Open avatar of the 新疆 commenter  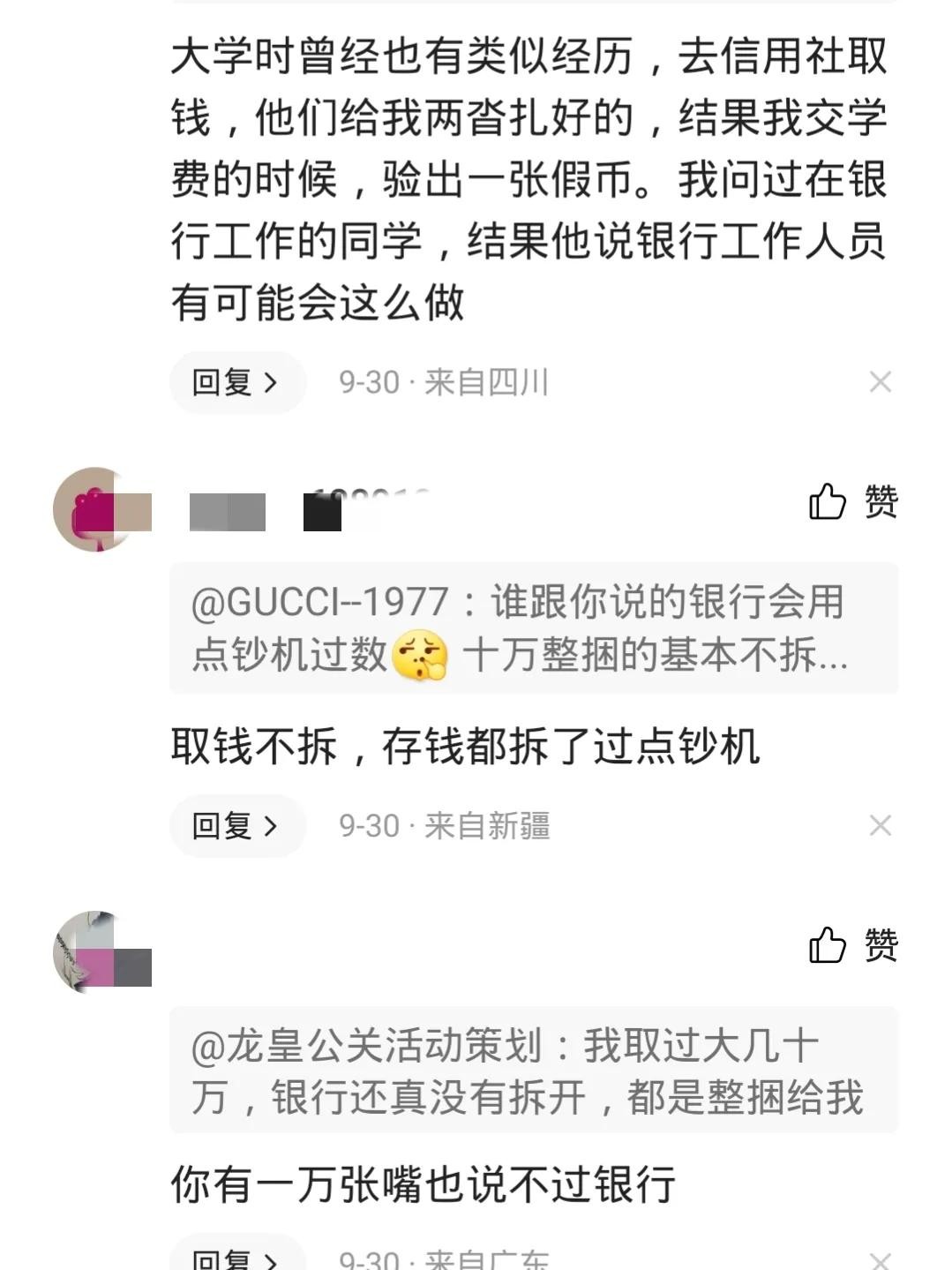coord(95,509)
